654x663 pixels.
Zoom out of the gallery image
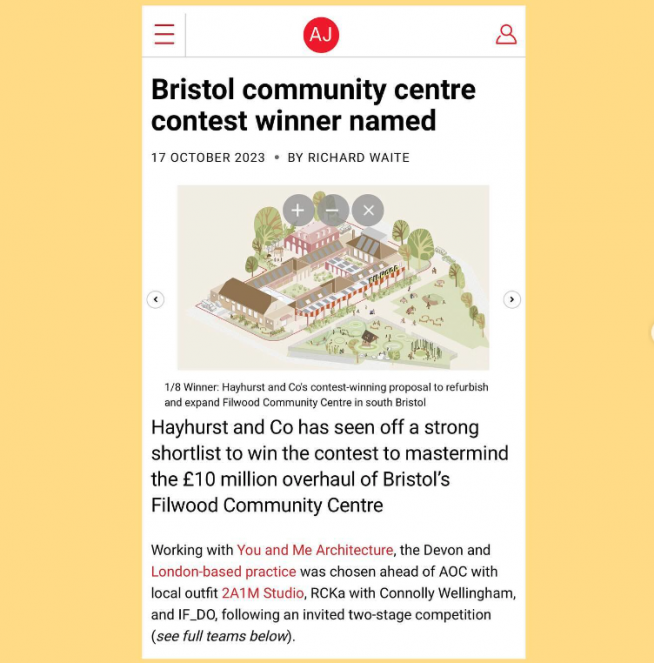[333, 210]
